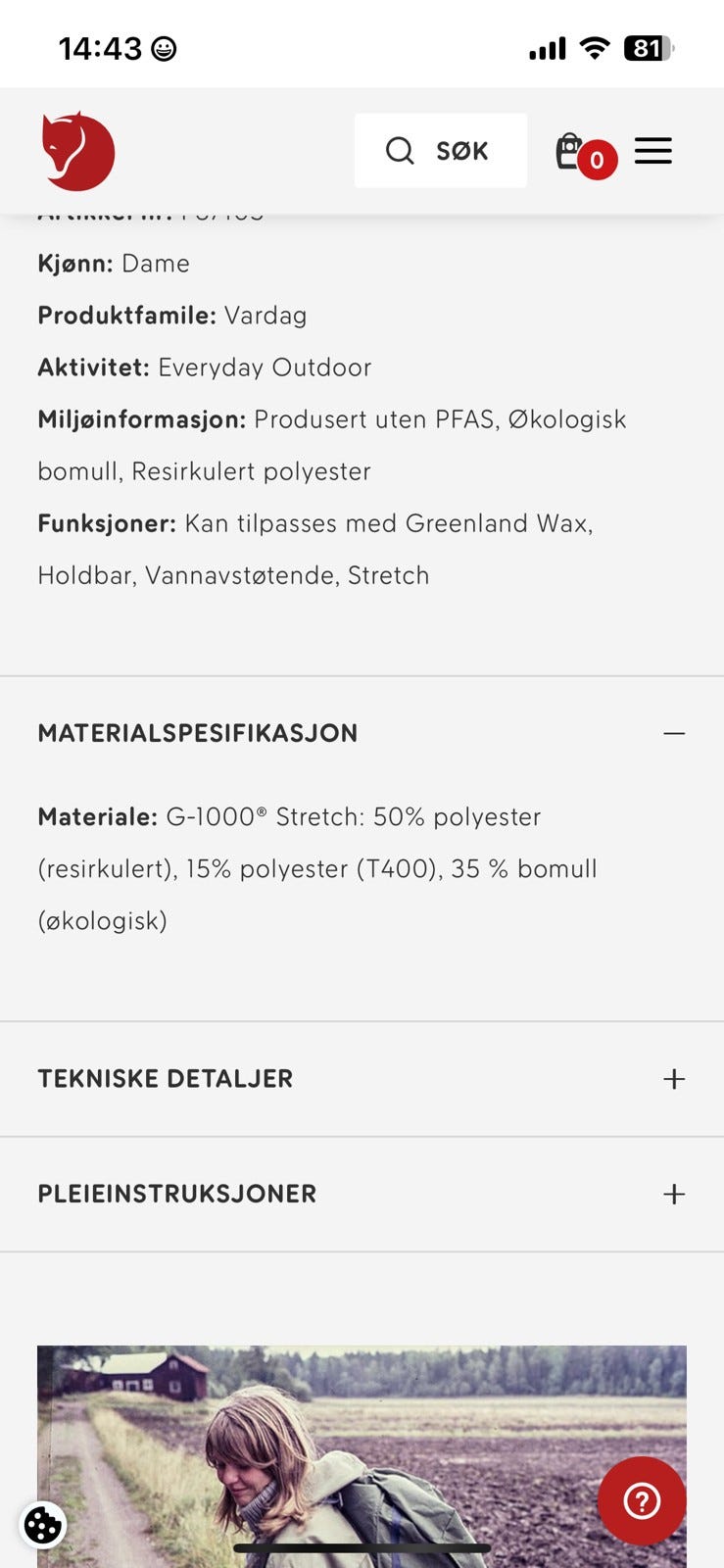The height and width of the screenshot is (1568, 724).
Task: Click the red help question mark button
Action: tap(641, 1499)
